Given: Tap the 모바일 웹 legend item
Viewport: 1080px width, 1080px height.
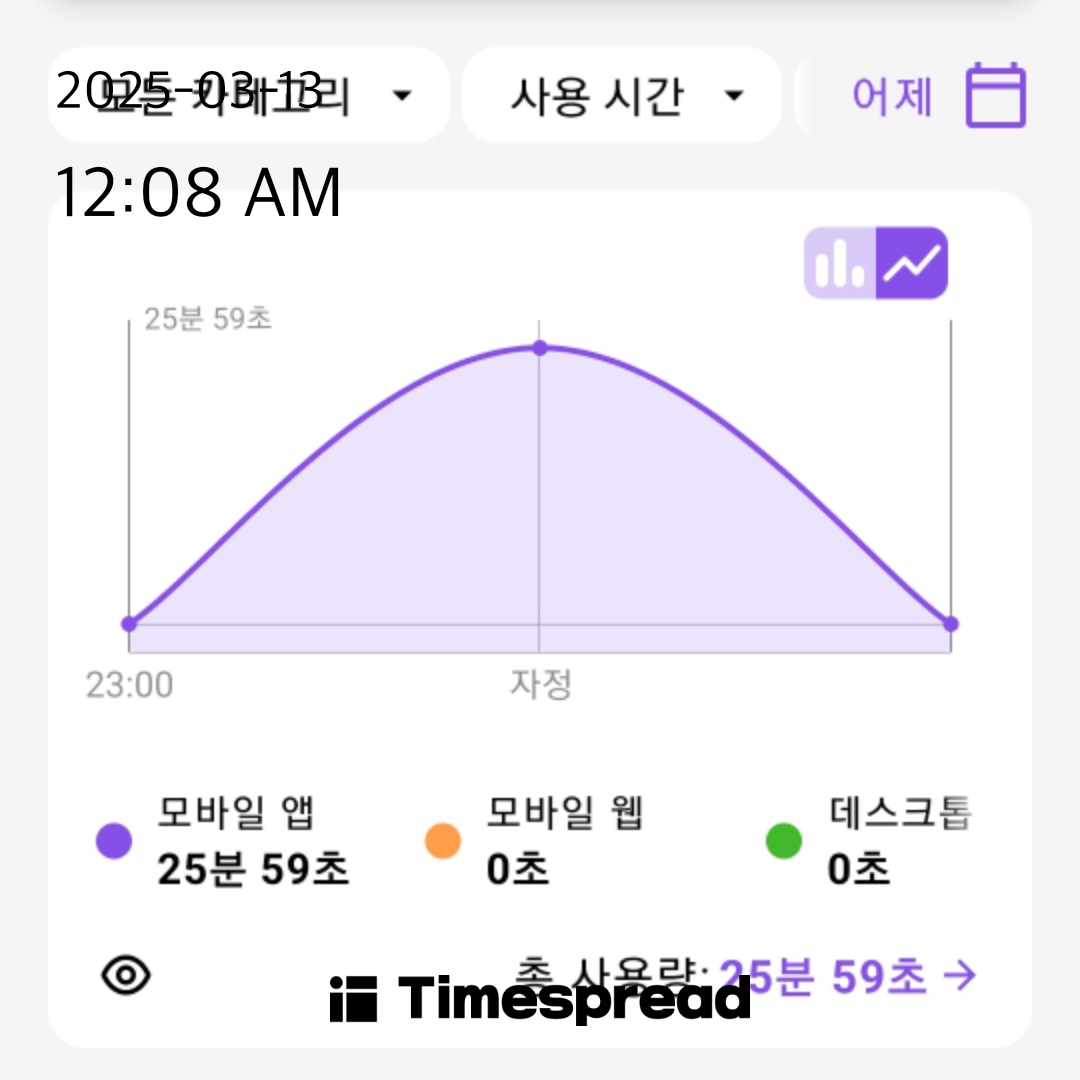Looking at the screenshot, I should pyautogui.click(x=534, y=840).
